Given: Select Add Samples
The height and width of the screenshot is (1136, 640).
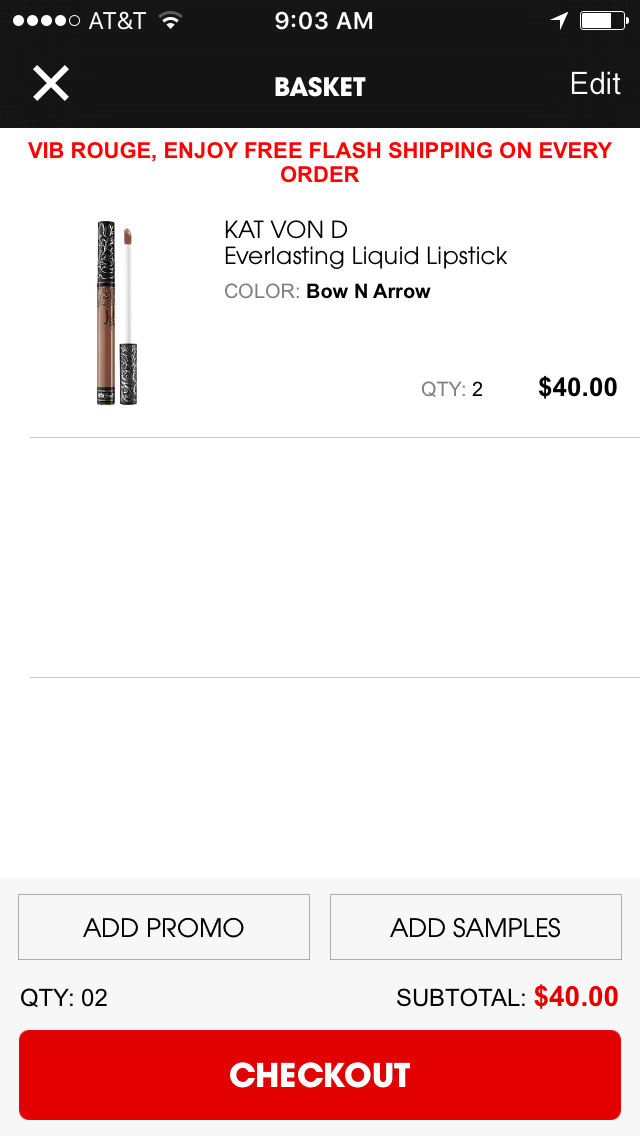Looking at the screenshot, I should tap(476, 927).
